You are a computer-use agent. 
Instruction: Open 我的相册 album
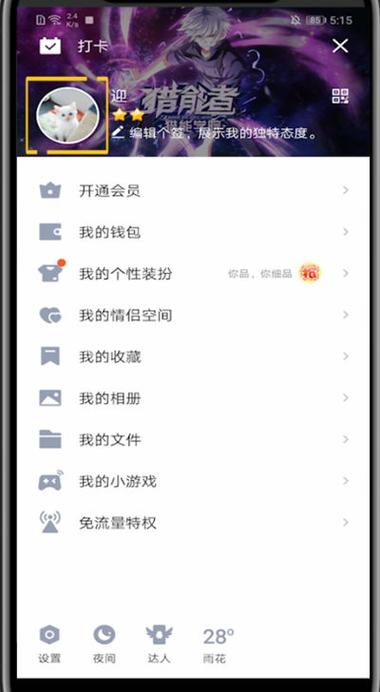(x=193, y=398)
